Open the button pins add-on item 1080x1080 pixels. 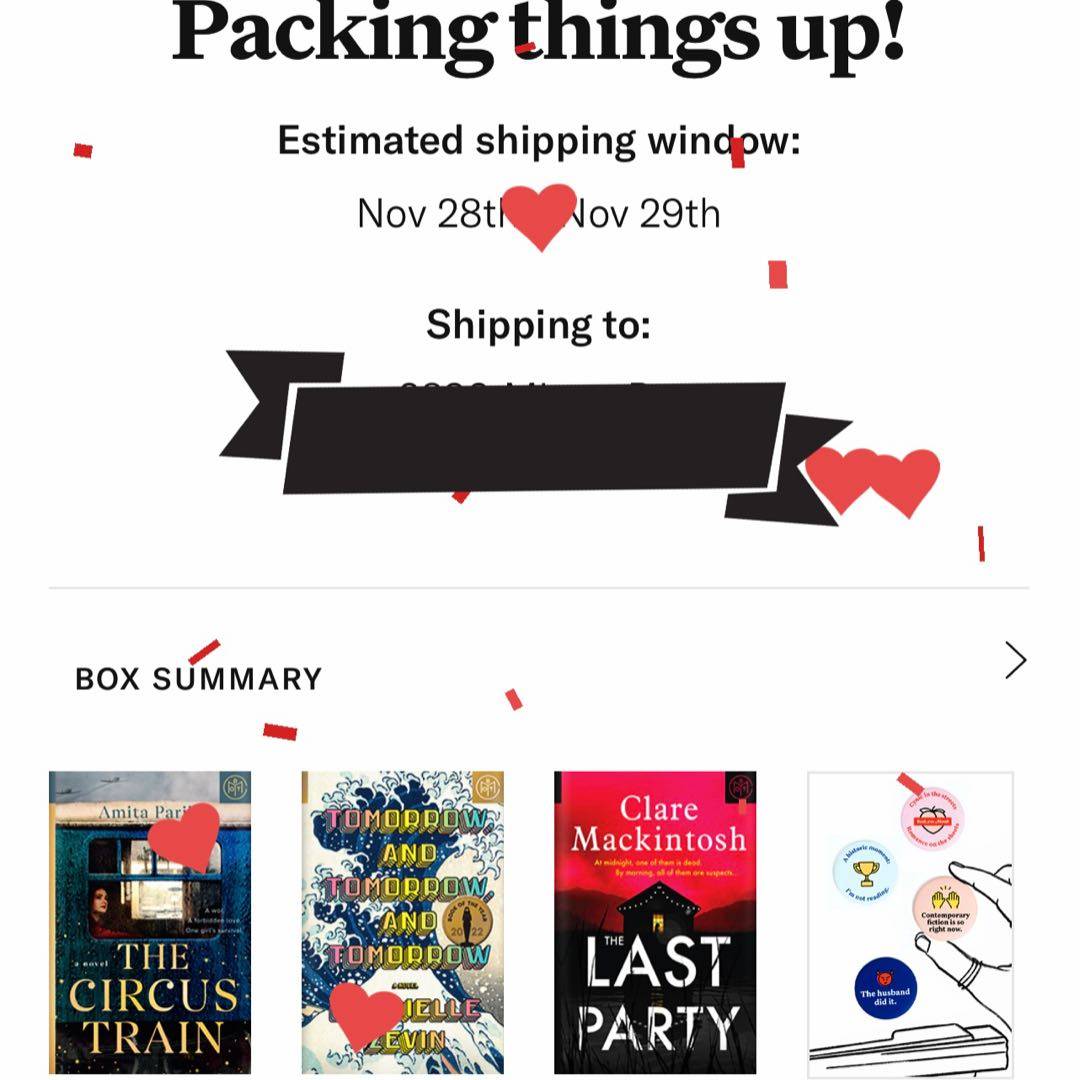click(x=910, y=924)
